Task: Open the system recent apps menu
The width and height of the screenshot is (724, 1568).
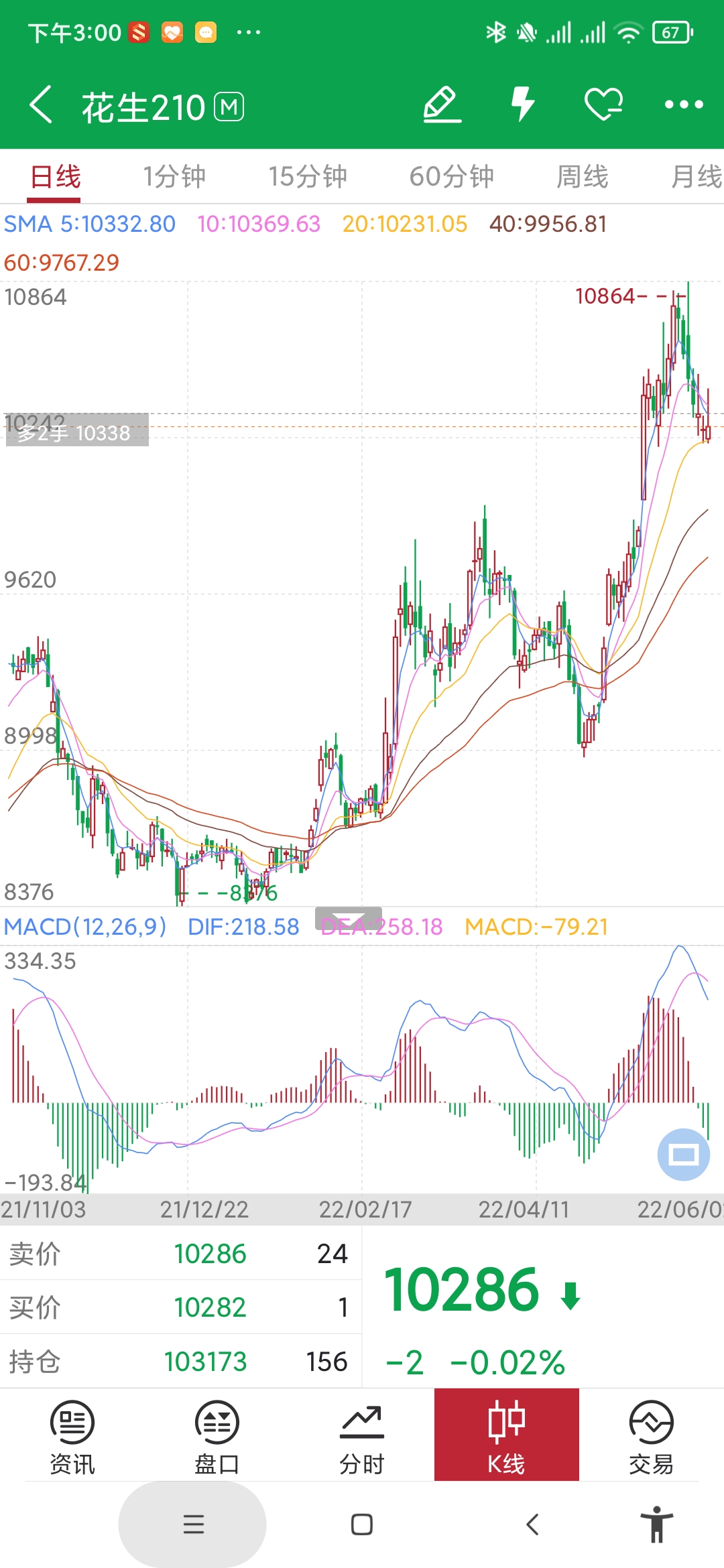Action: click(x=193, y=1524)
